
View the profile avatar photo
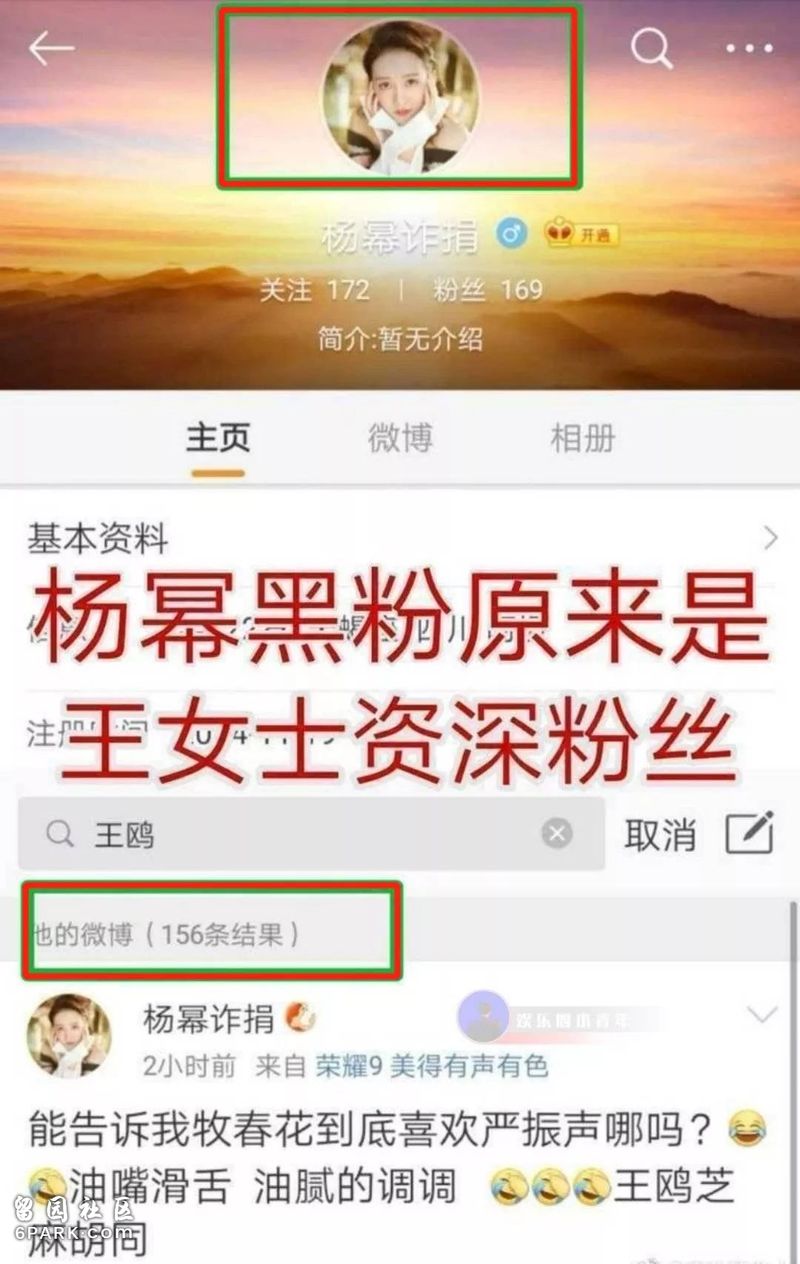399,97
